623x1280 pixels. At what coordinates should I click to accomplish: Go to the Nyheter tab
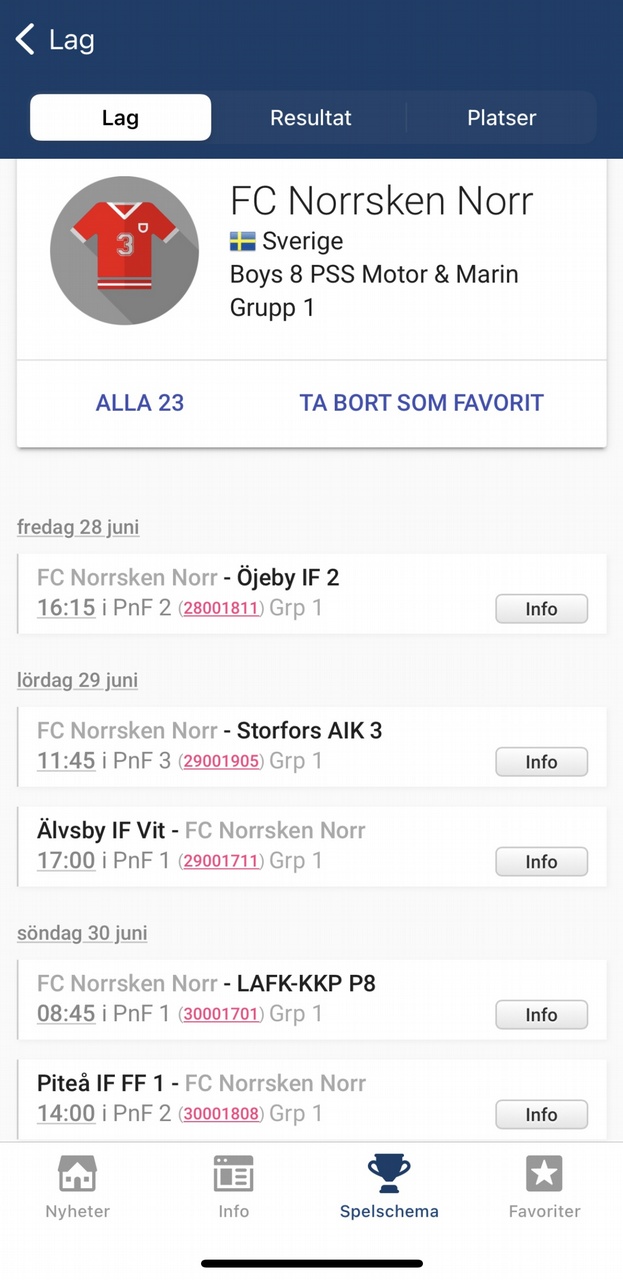click(77, 1187)
